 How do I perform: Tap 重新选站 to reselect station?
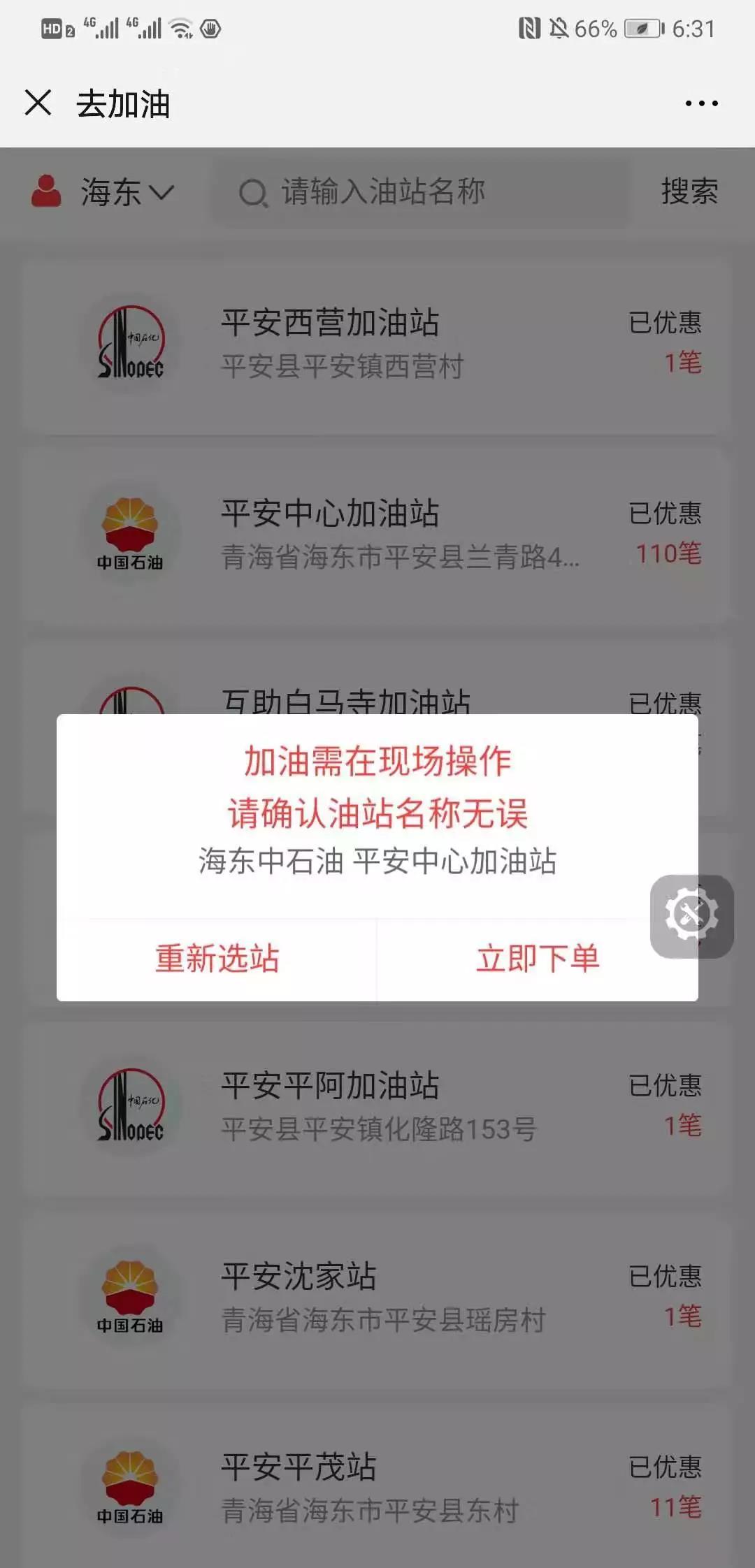pos(217,959)
